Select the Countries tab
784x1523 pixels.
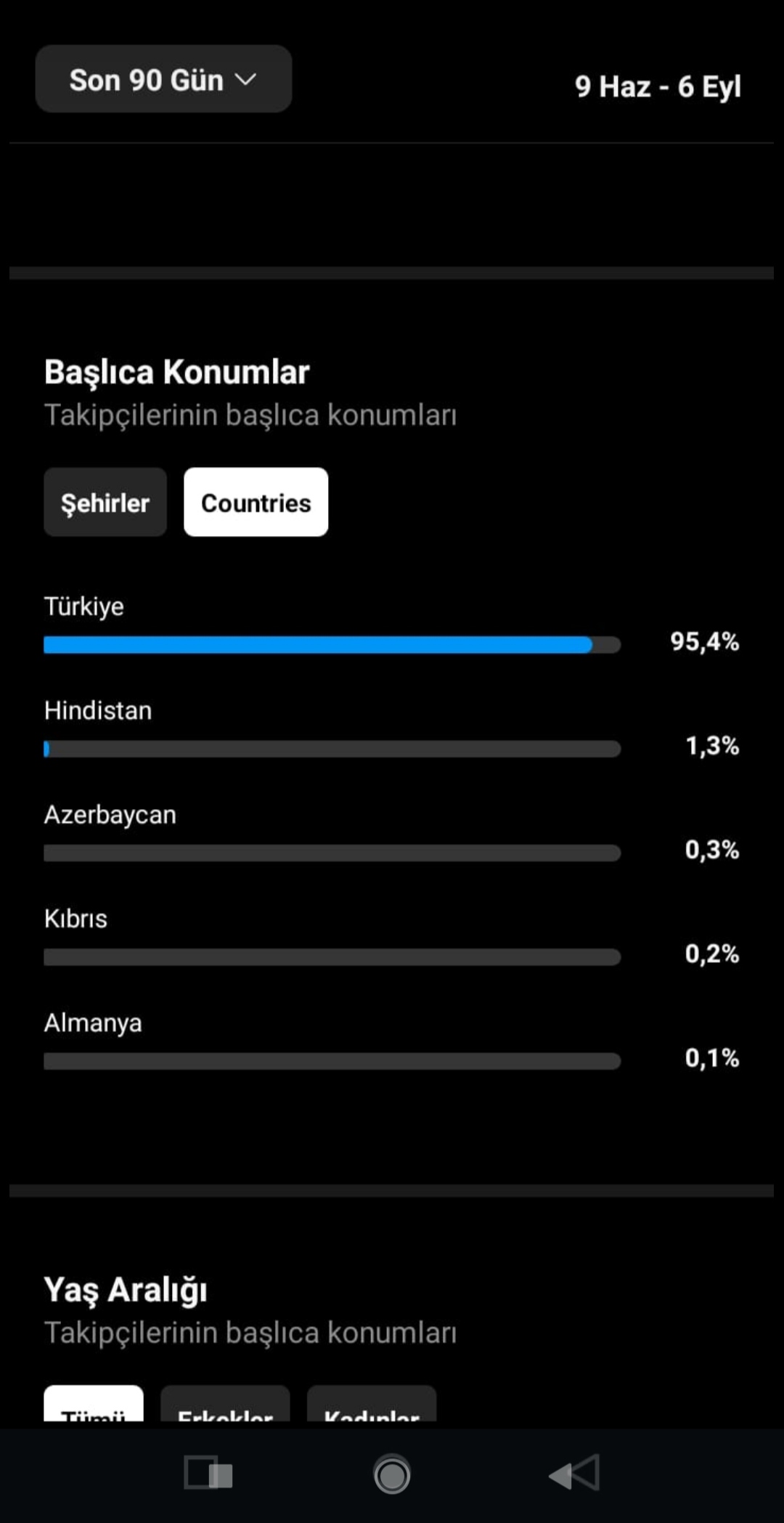(x=256, y=503)
